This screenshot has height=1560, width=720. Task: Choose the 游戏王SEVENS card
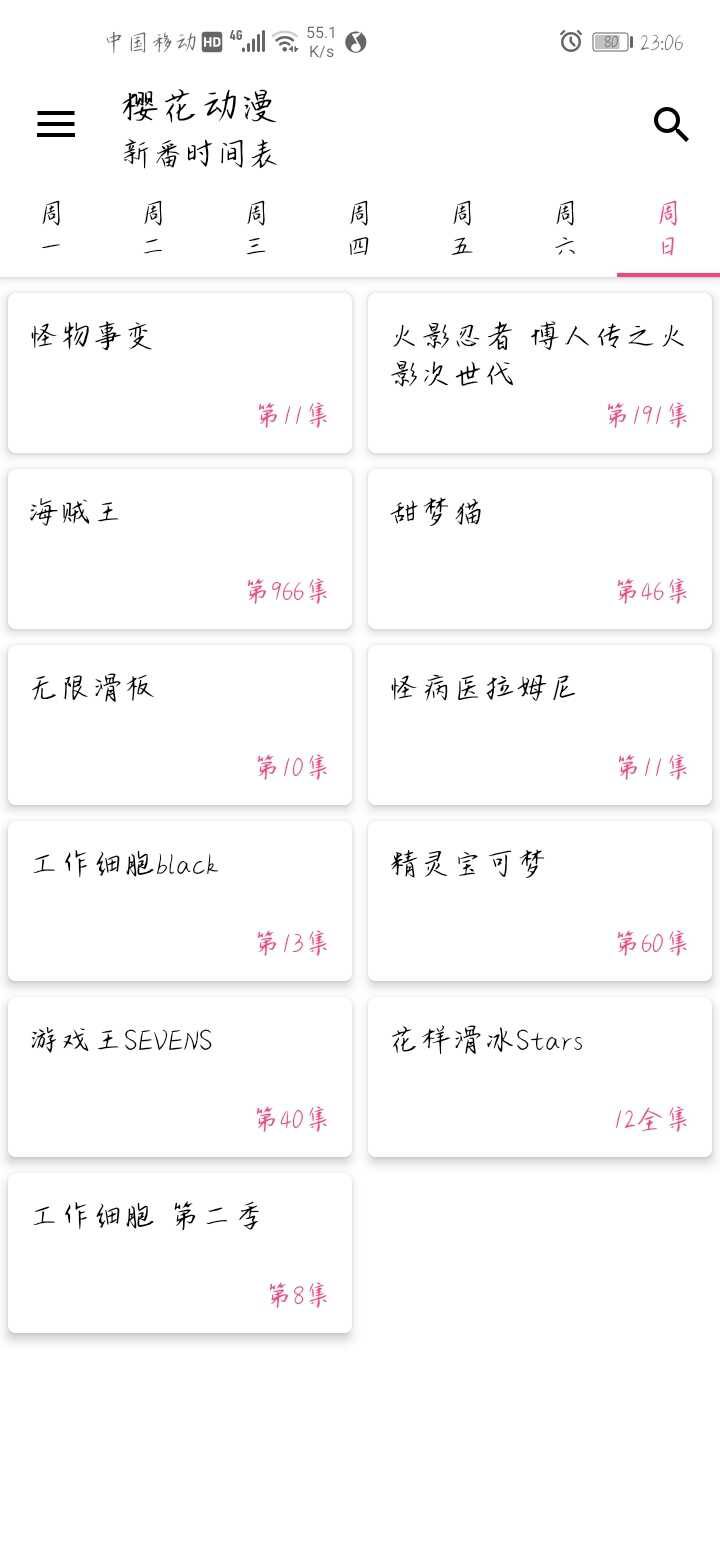(180, 1077)
